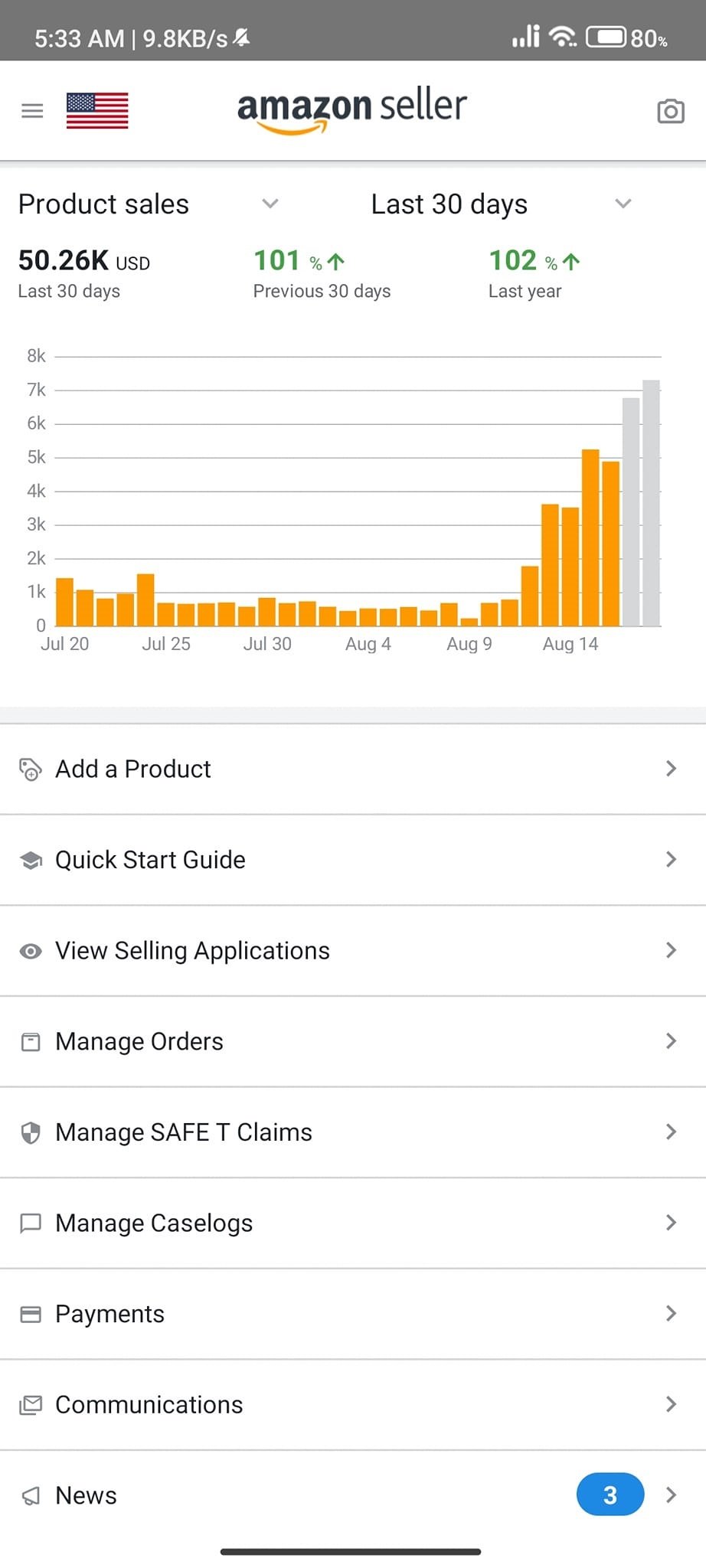
Task: Select Manage Caselogs
Action: 352,1223
